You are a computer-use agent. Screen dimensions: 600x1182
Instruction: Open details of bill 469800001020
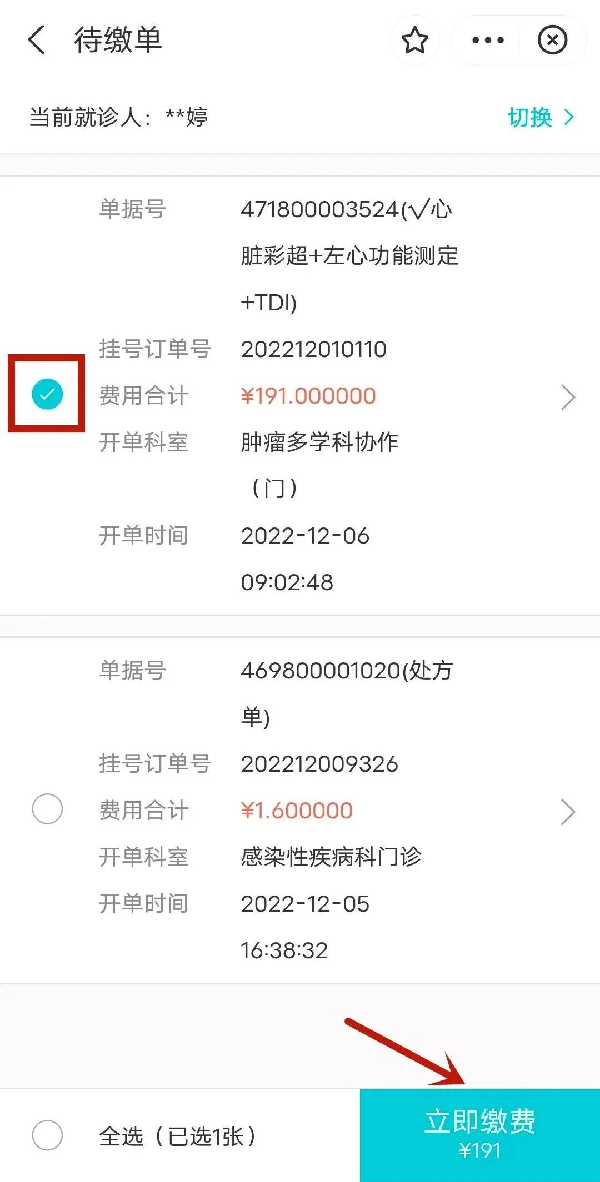568,811
